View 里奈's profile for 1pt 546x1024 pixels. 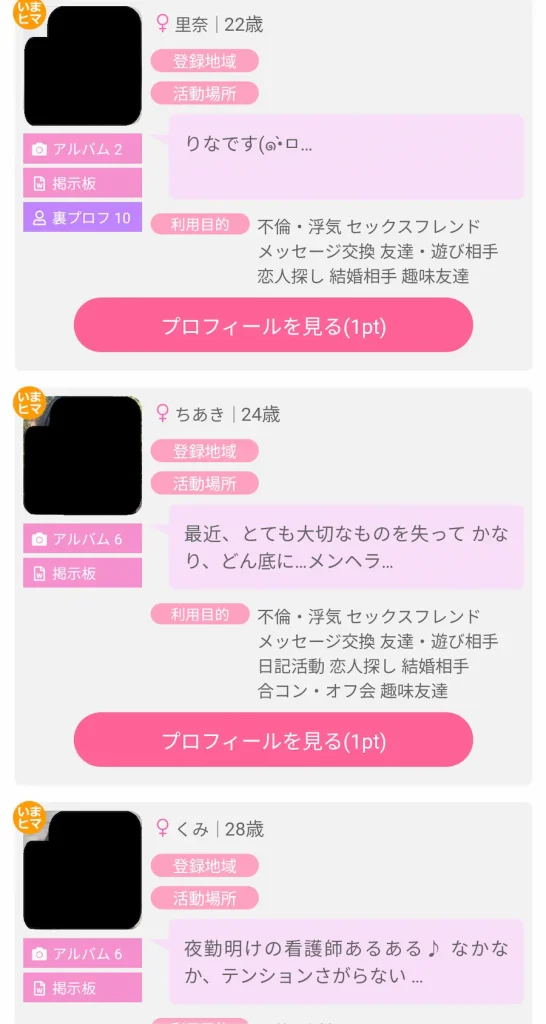point(273,325)
